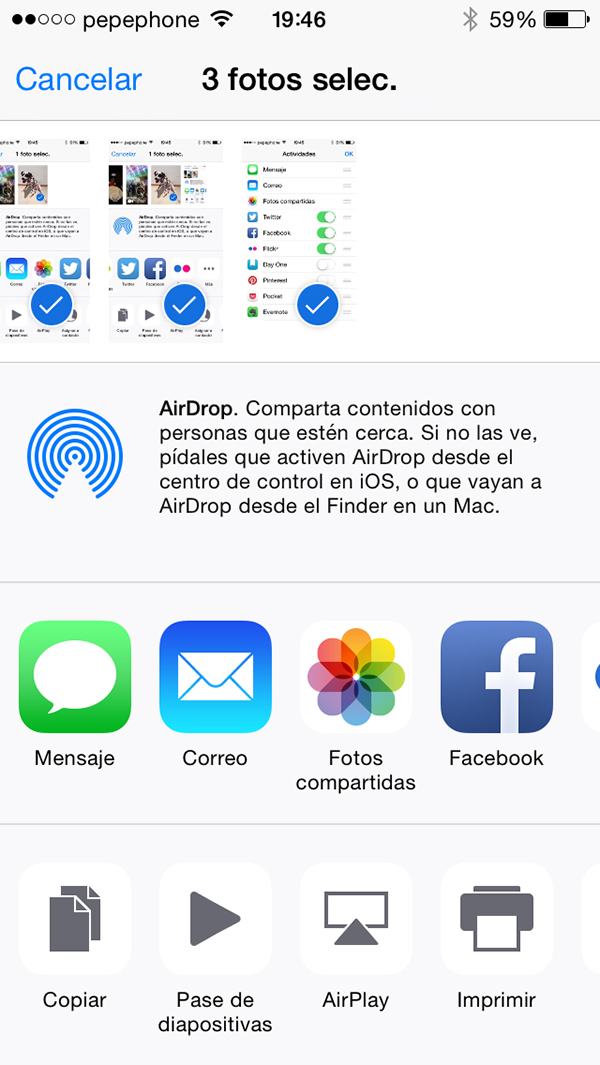
Task: Deselect the thumbnail showing Twitter and Facebook icons
Action: [166, 241]
